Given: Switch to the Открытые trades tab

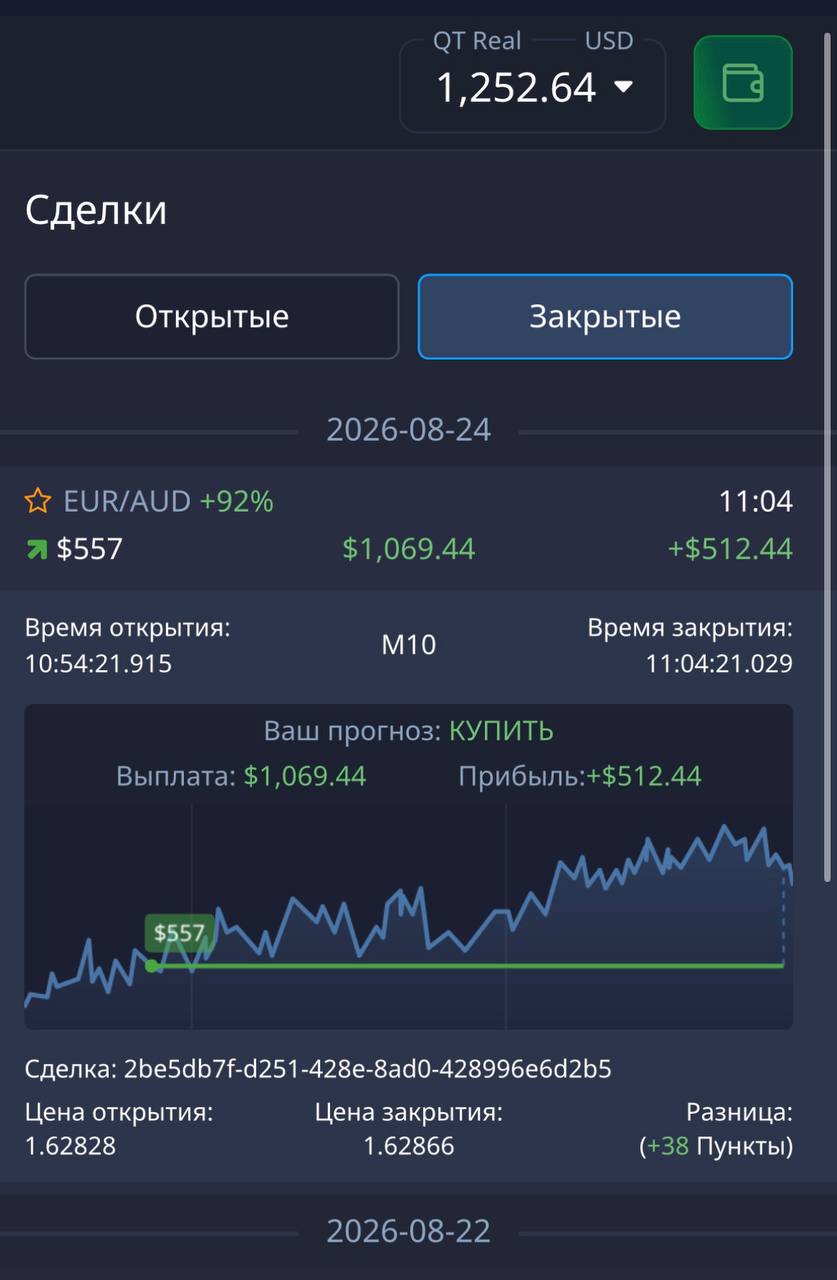Looking at the screenshot, I should (x=212, y=317).
